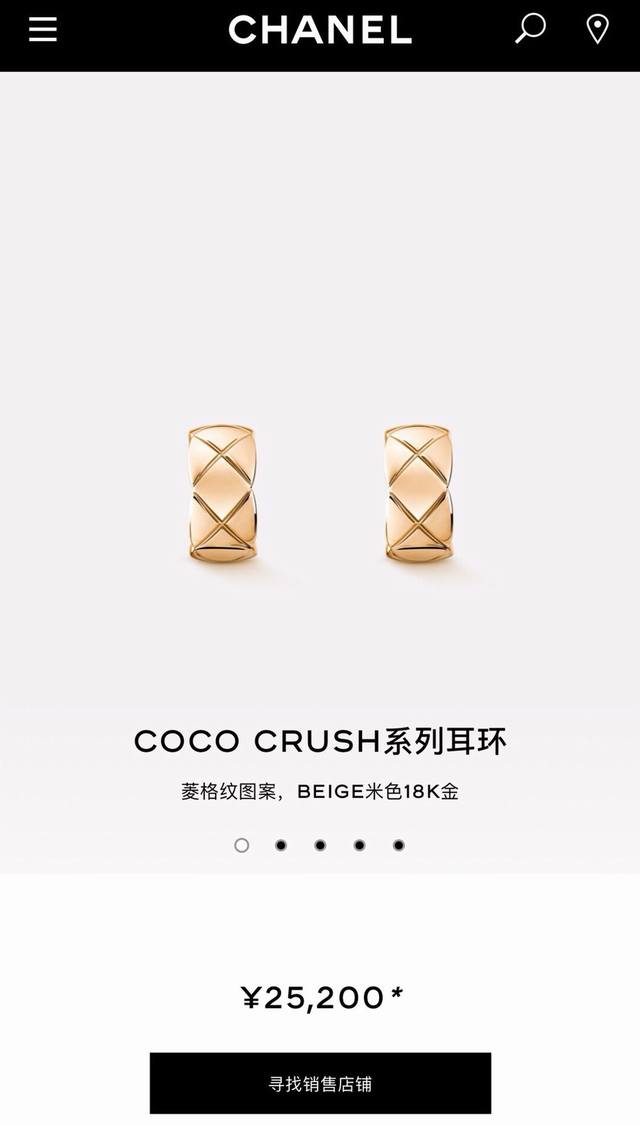Jump to the last image dot
Image resolution: width=640 pixels, height=1125 pixels.
[x=398, y=845]
